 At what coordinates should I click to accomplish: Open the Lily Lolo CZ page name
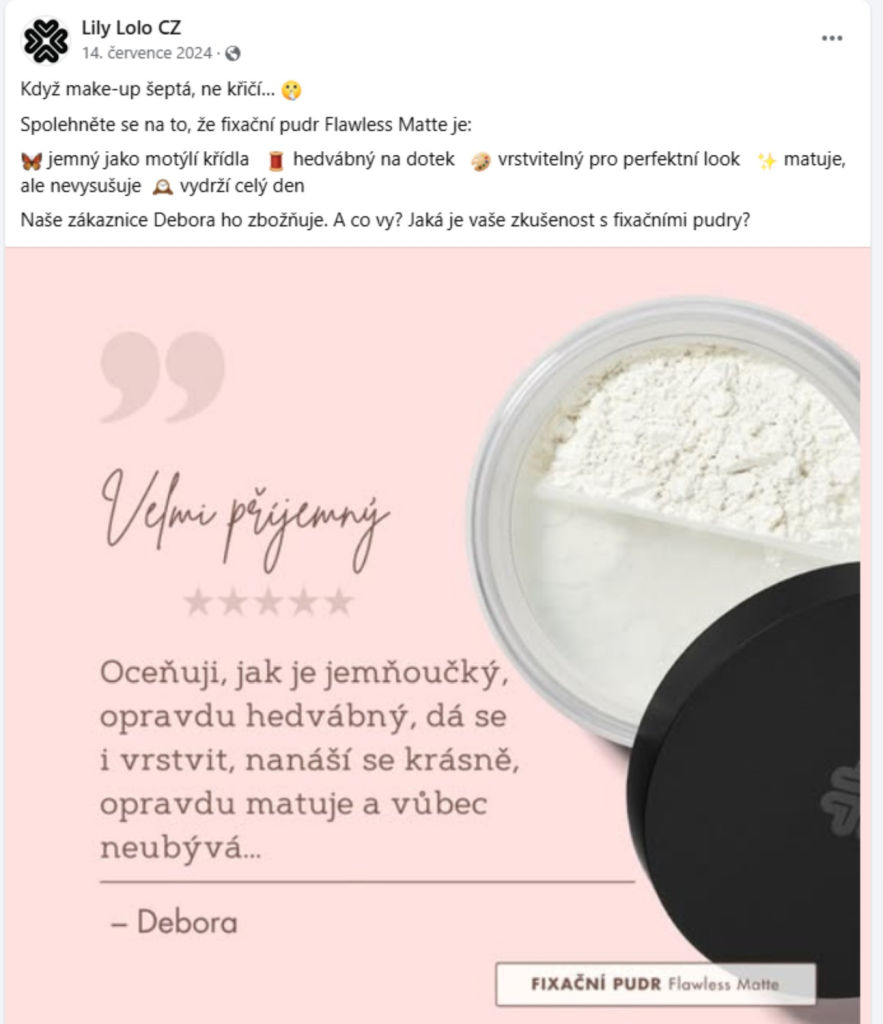[131, 27]
